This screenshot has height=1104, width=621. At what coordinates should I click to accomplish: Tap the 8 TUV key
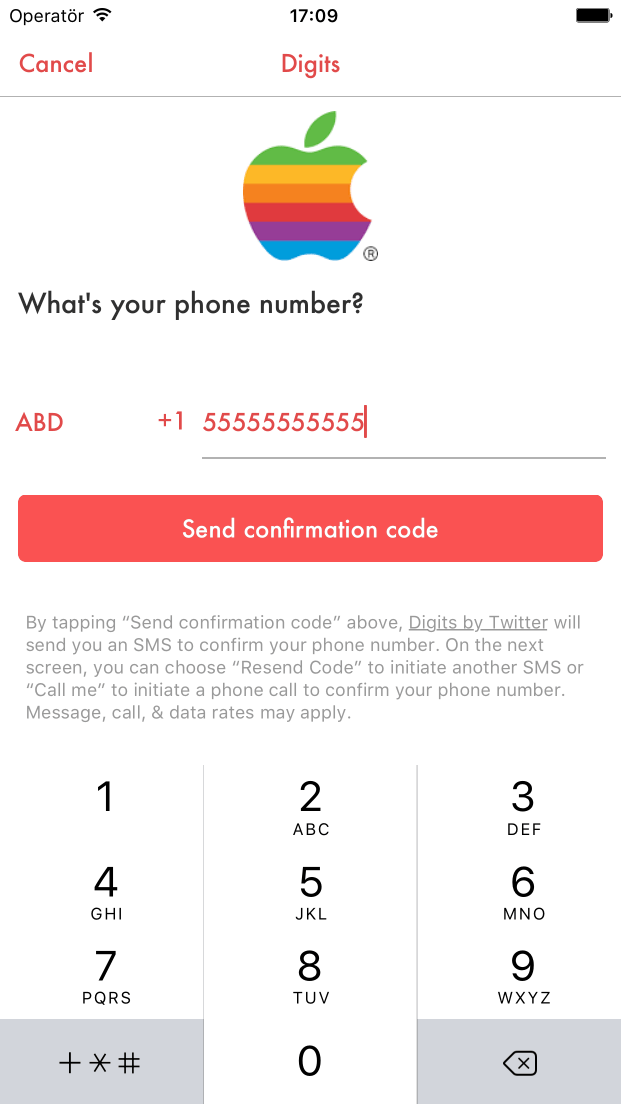[x=310, y=976]
